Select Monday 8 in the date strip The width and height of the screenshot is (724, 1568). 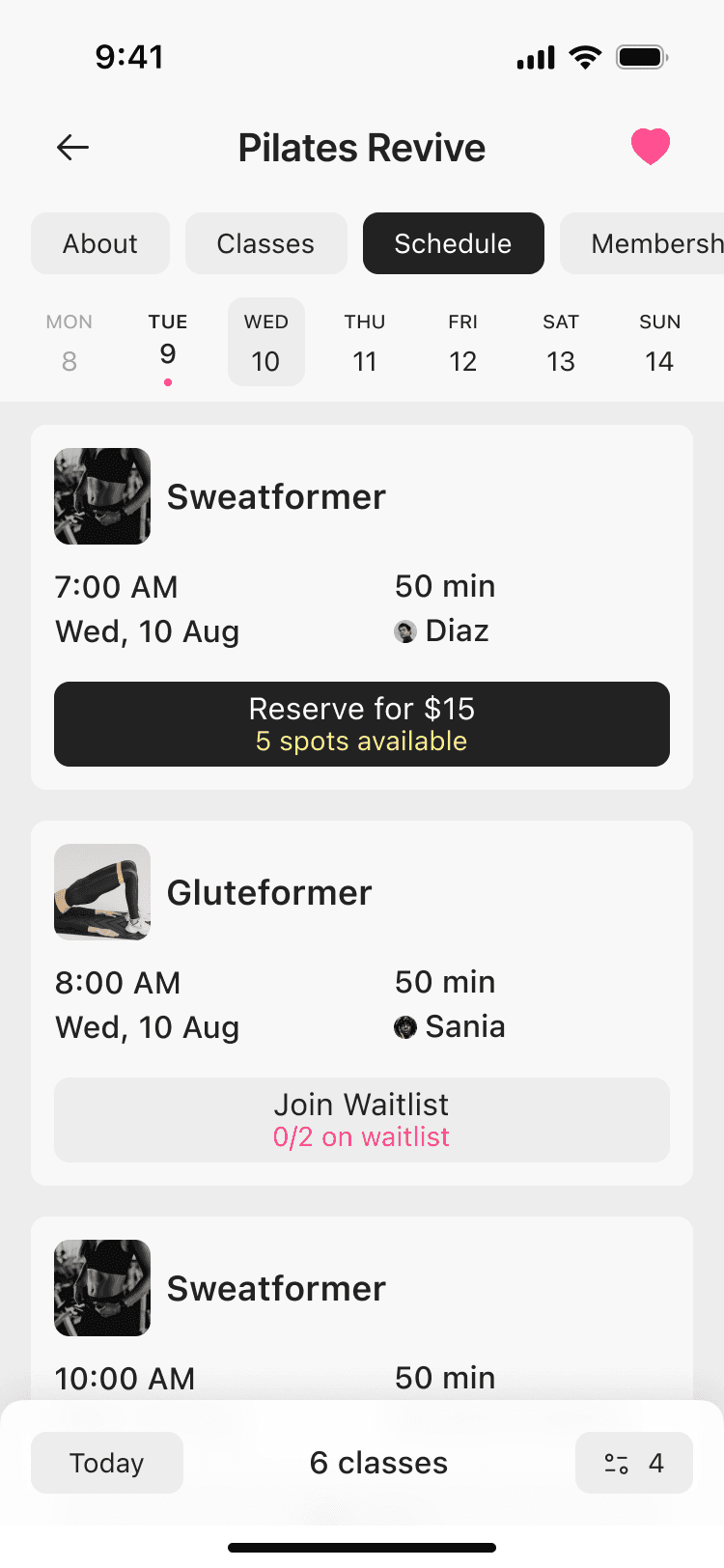(70, 343)
